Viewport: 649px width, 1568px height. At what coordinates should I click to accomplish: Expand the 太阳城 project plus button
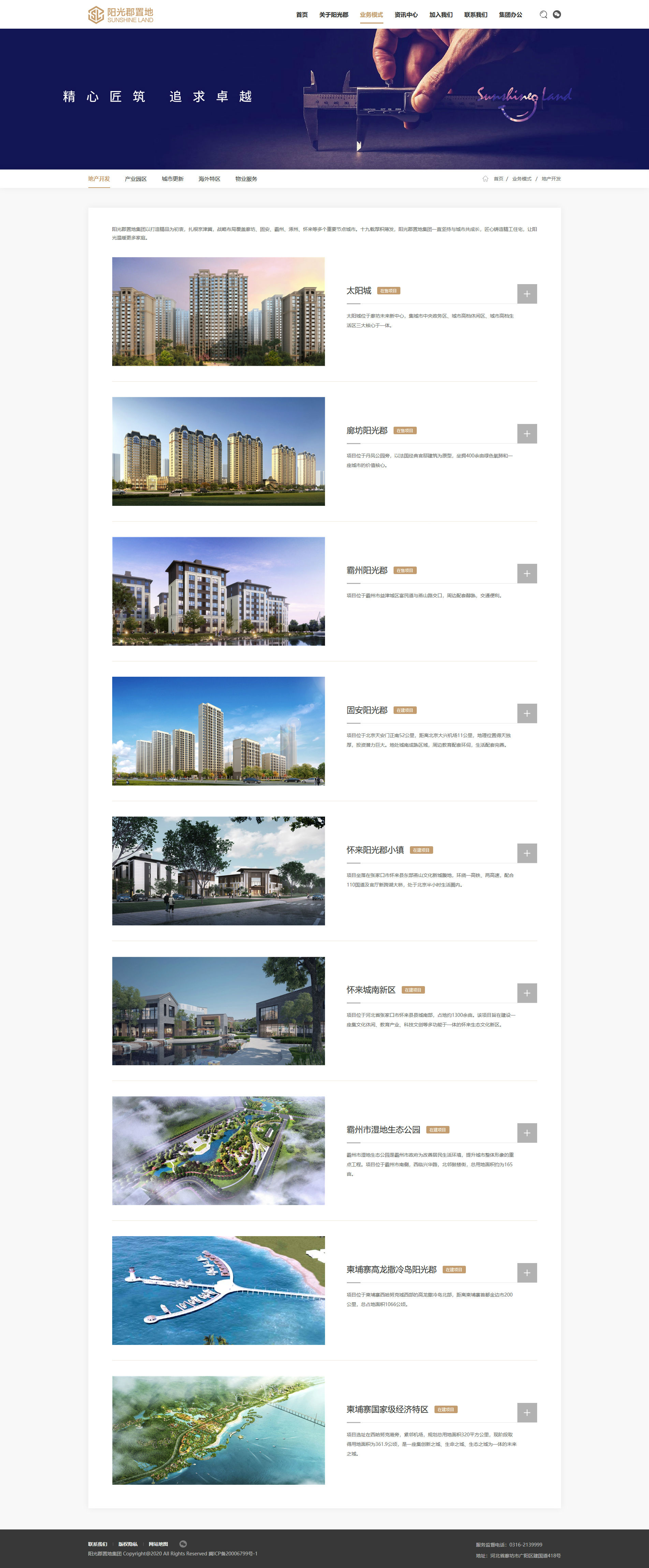tap(527, 294)
